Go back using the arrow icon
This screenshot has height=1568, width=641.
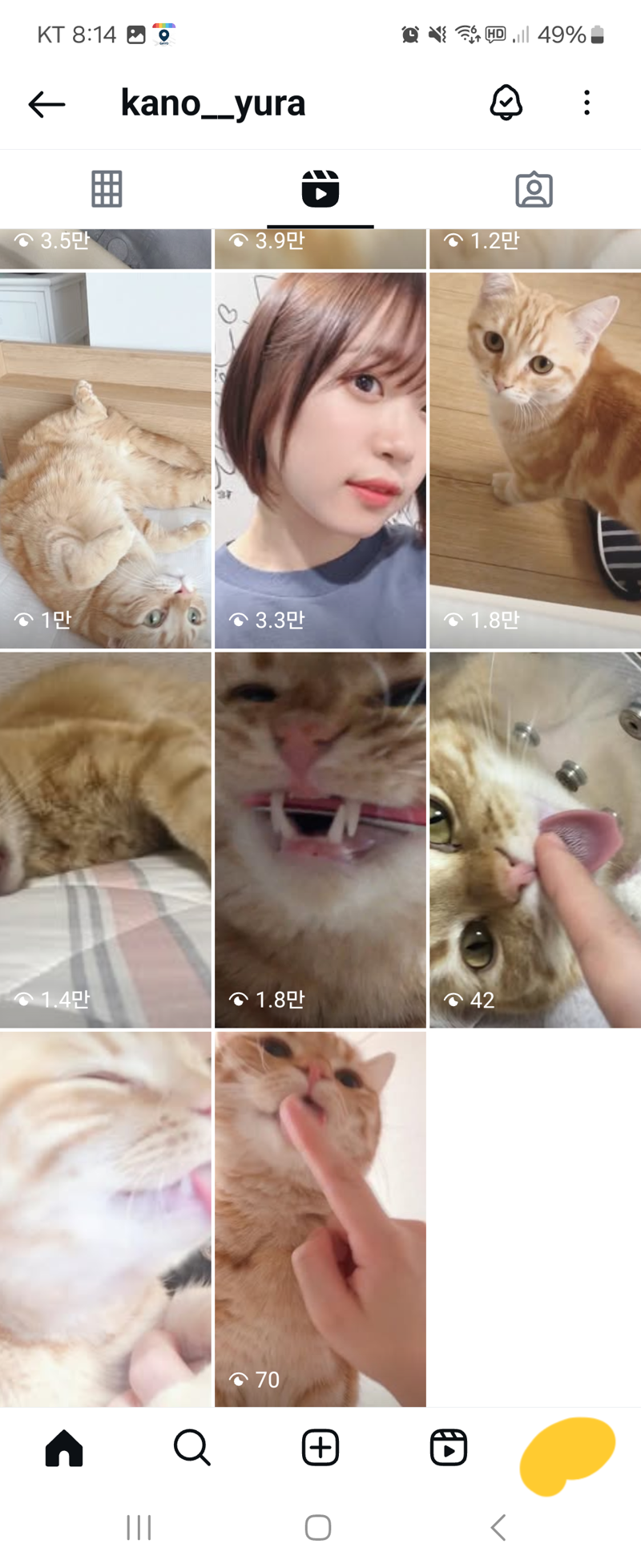click(46, 104)
